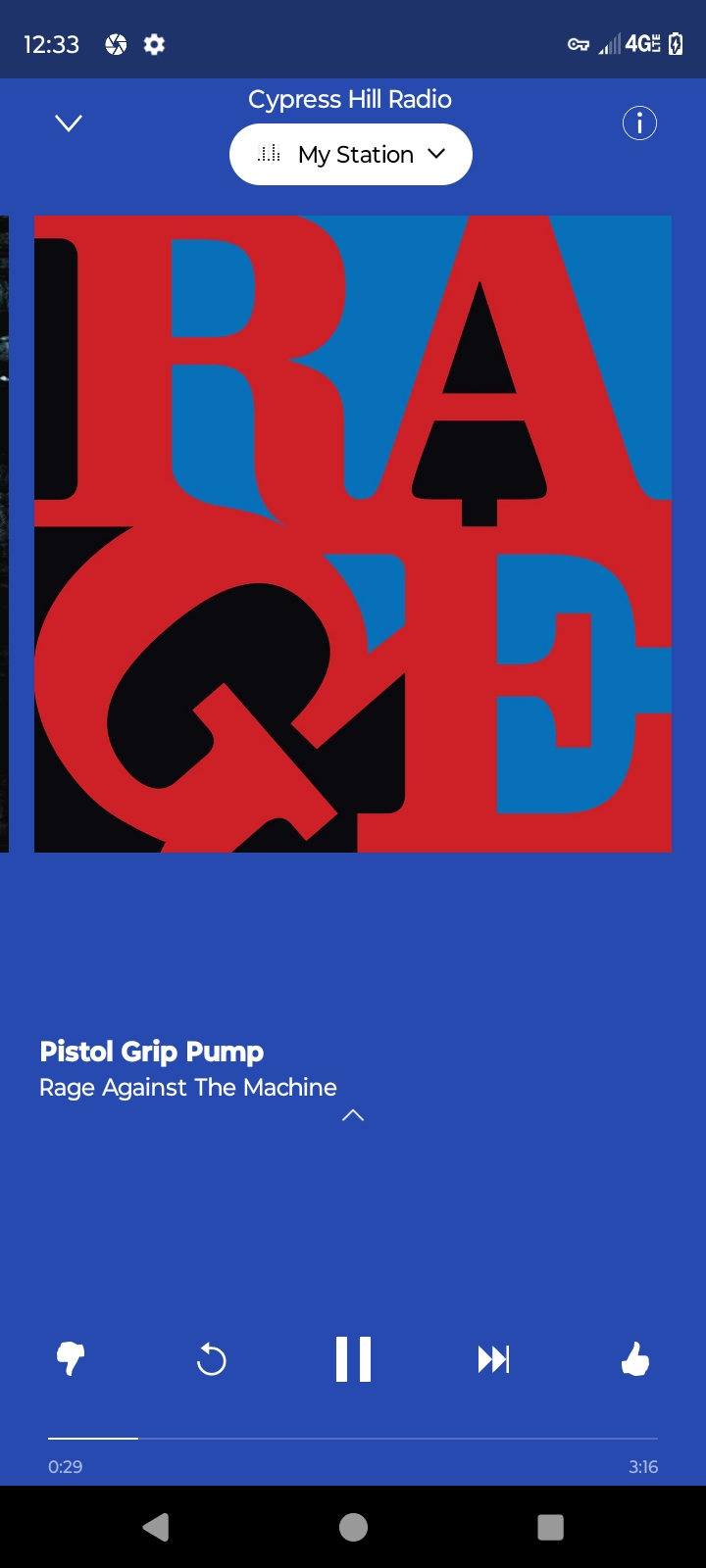The height and width of the screenshot is (1568, 706).
Task: Tap the system home button
Action: point(353,1527)
